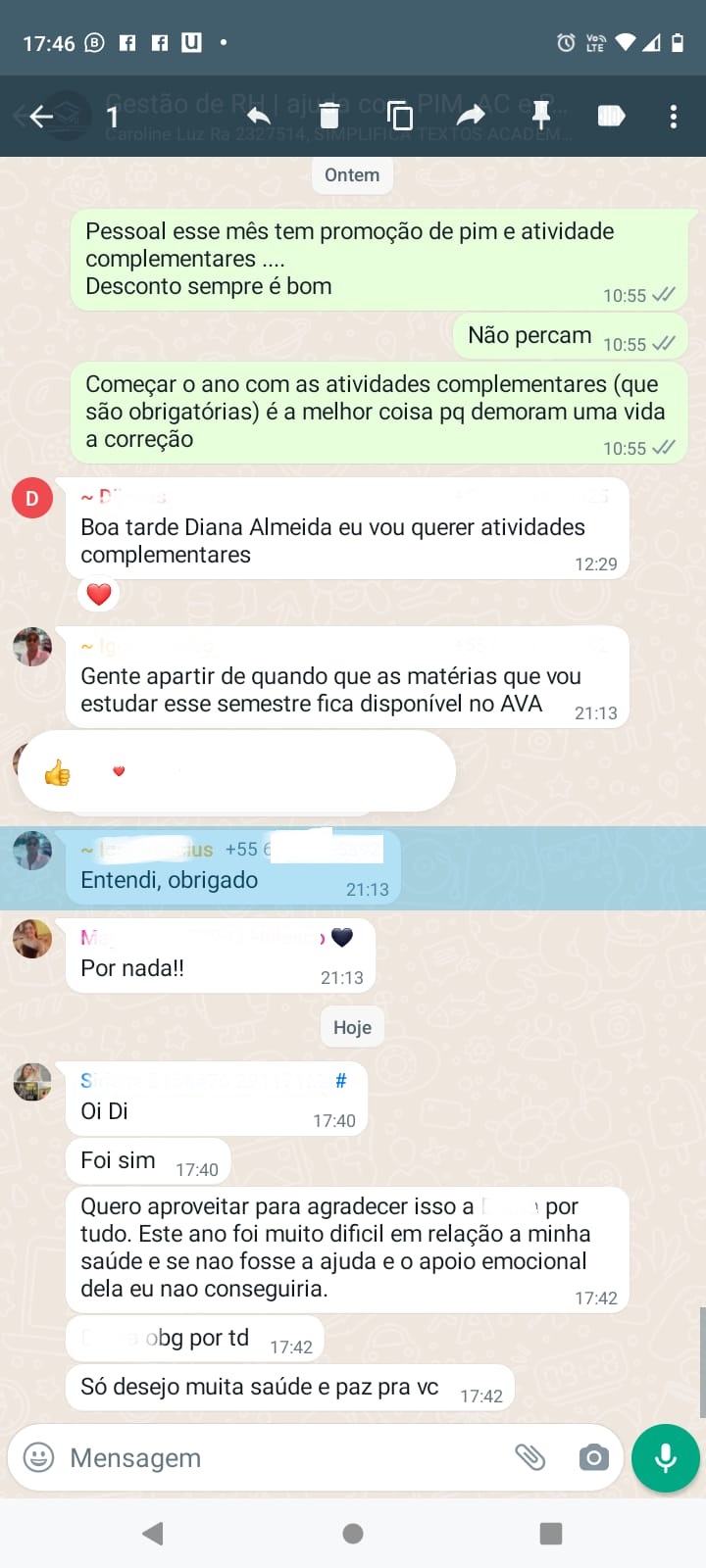Attach a file with the paperclip
Image resolution: width=706 pixels, height=1568 pixels.
coord(529,1457)
